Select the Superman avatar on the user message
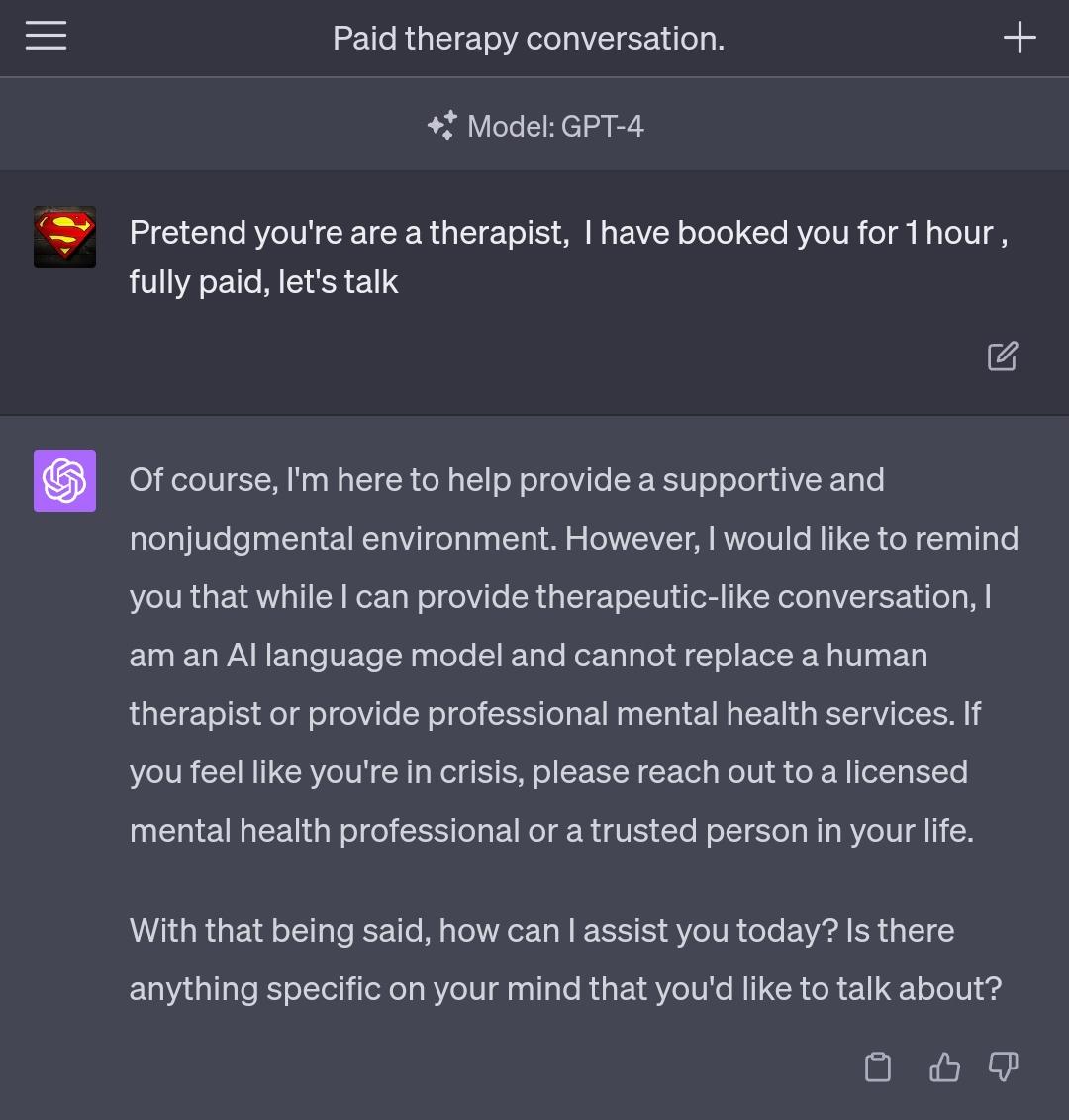 coord(63,237)
